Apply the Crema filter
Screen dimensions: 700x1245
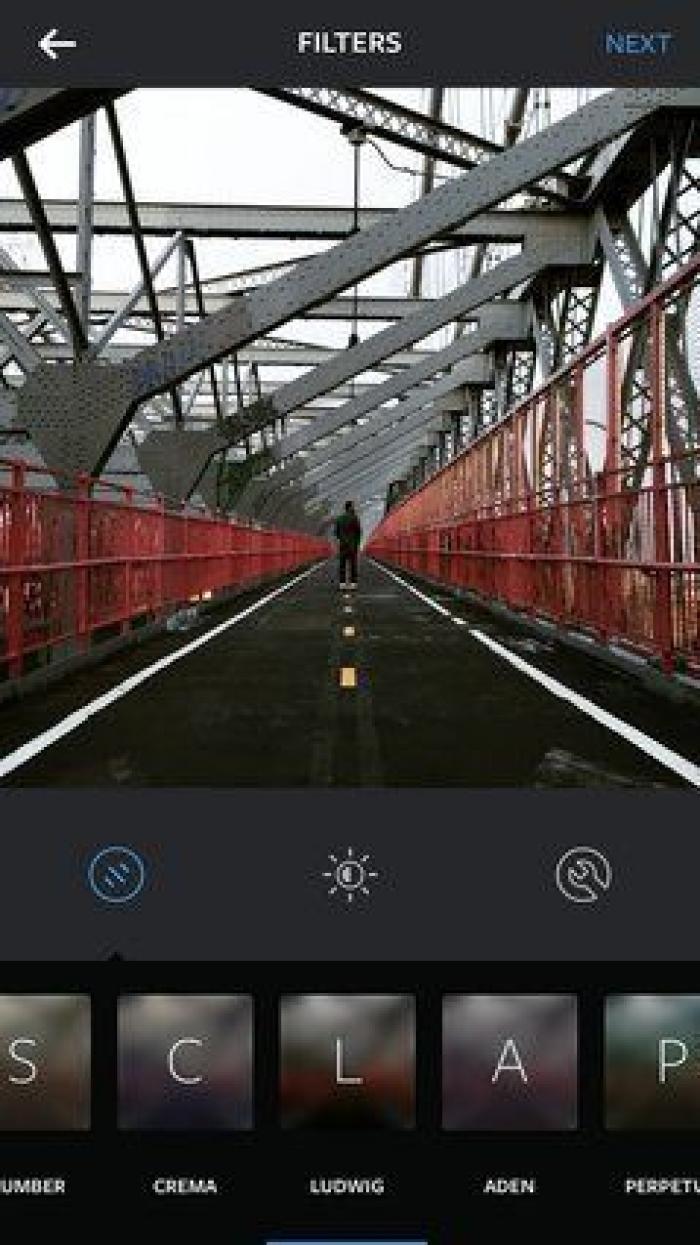tap(185, 1062)
